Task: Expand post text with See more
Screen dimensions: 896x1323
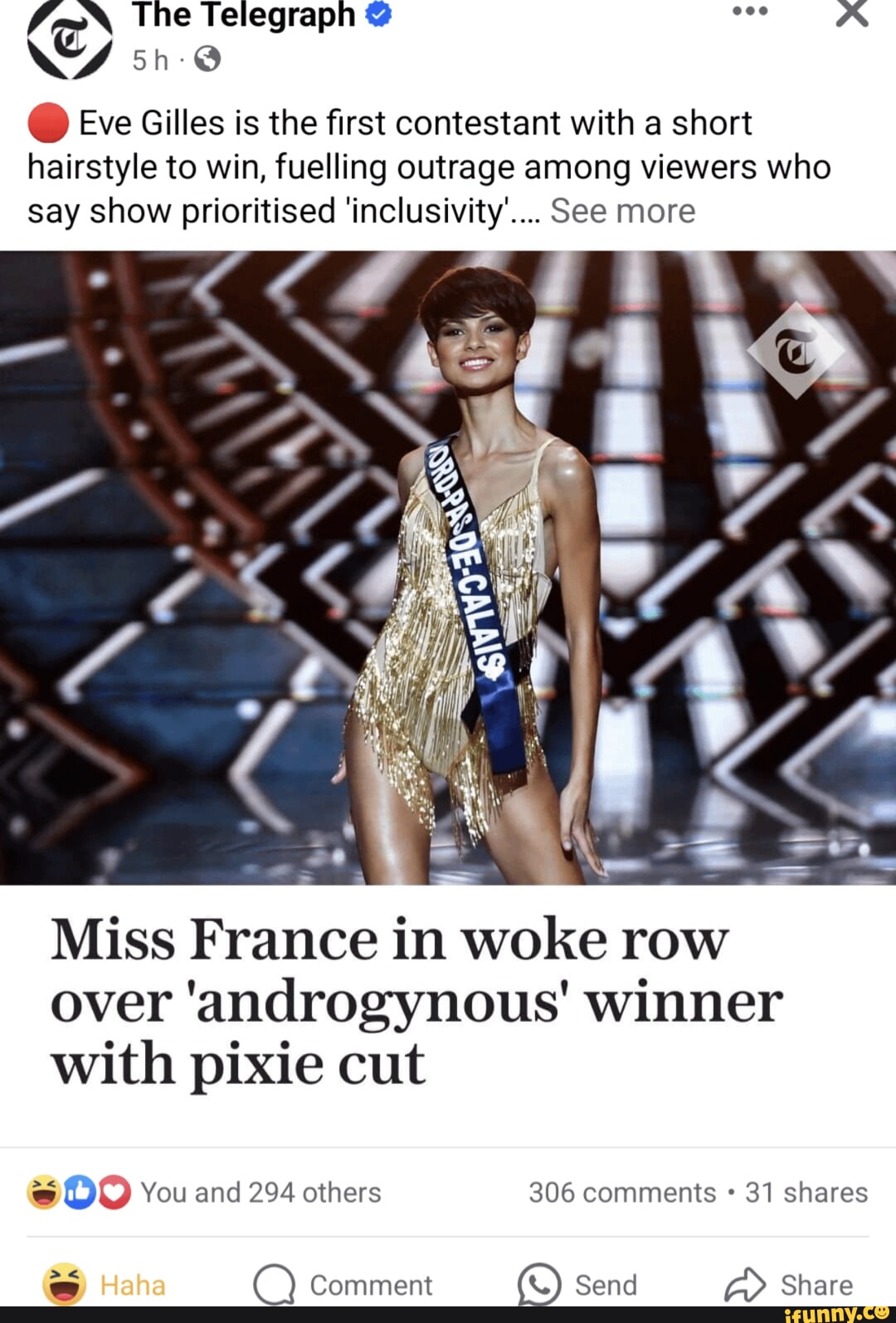Action: [622, 212]
